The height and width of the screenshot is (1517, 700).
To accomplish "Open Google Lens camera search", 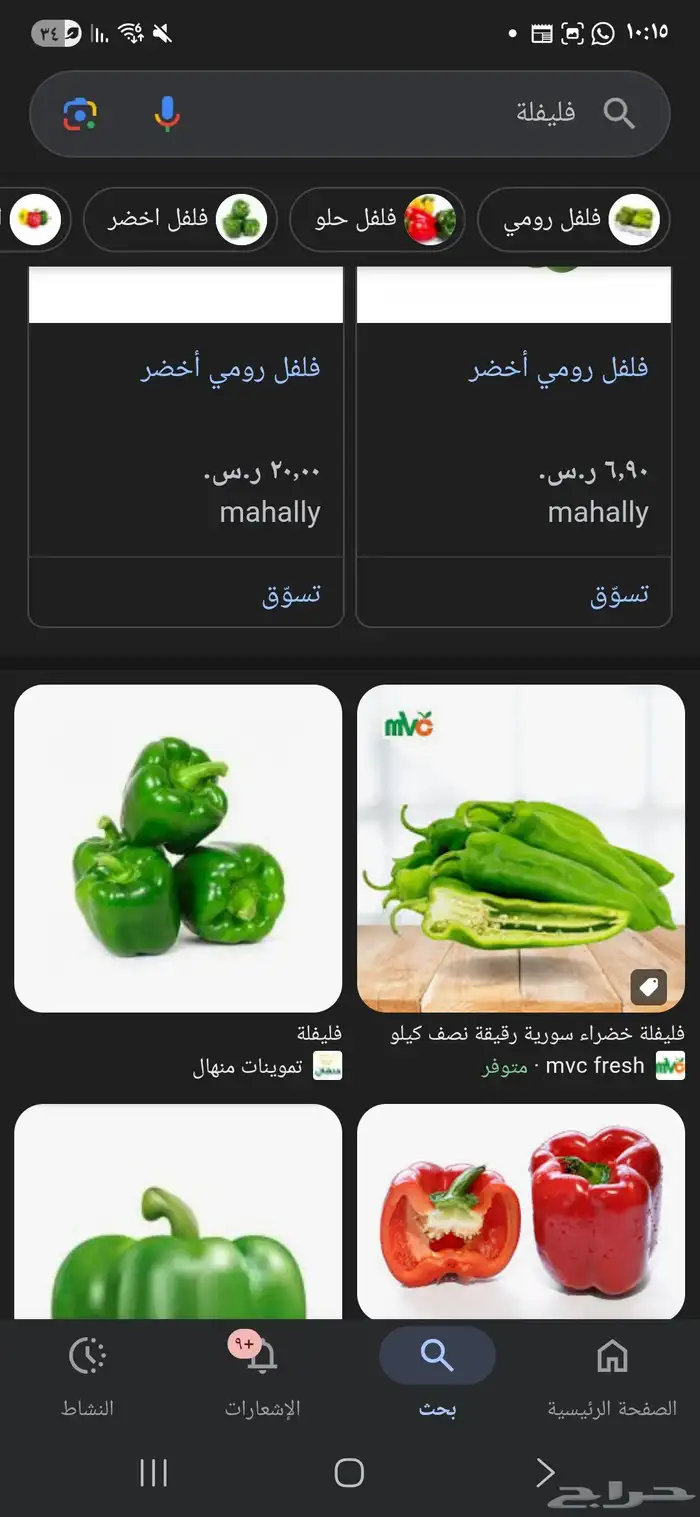I will (80, 114).
